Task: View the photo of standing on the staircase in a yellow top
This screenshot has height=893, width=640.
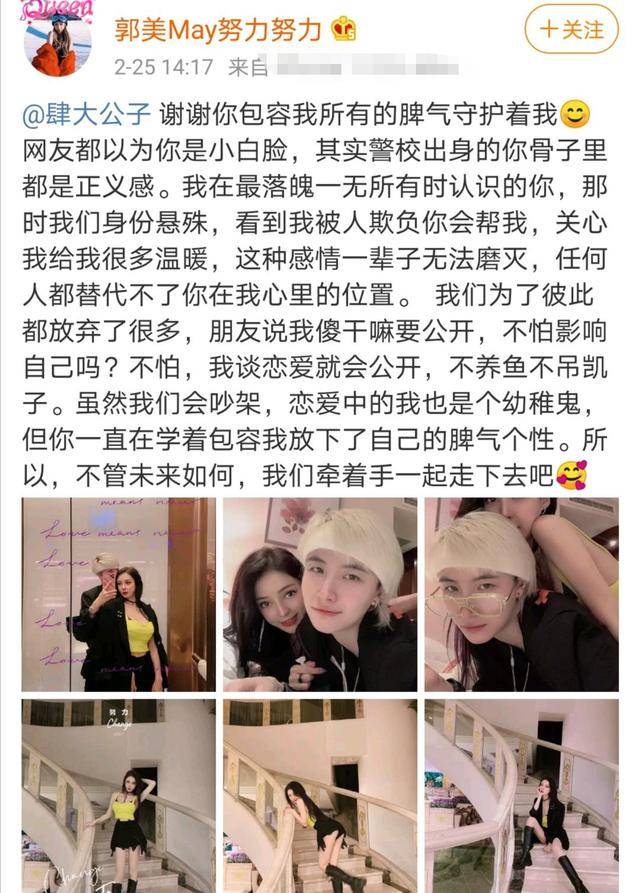Action: (118, 795)
